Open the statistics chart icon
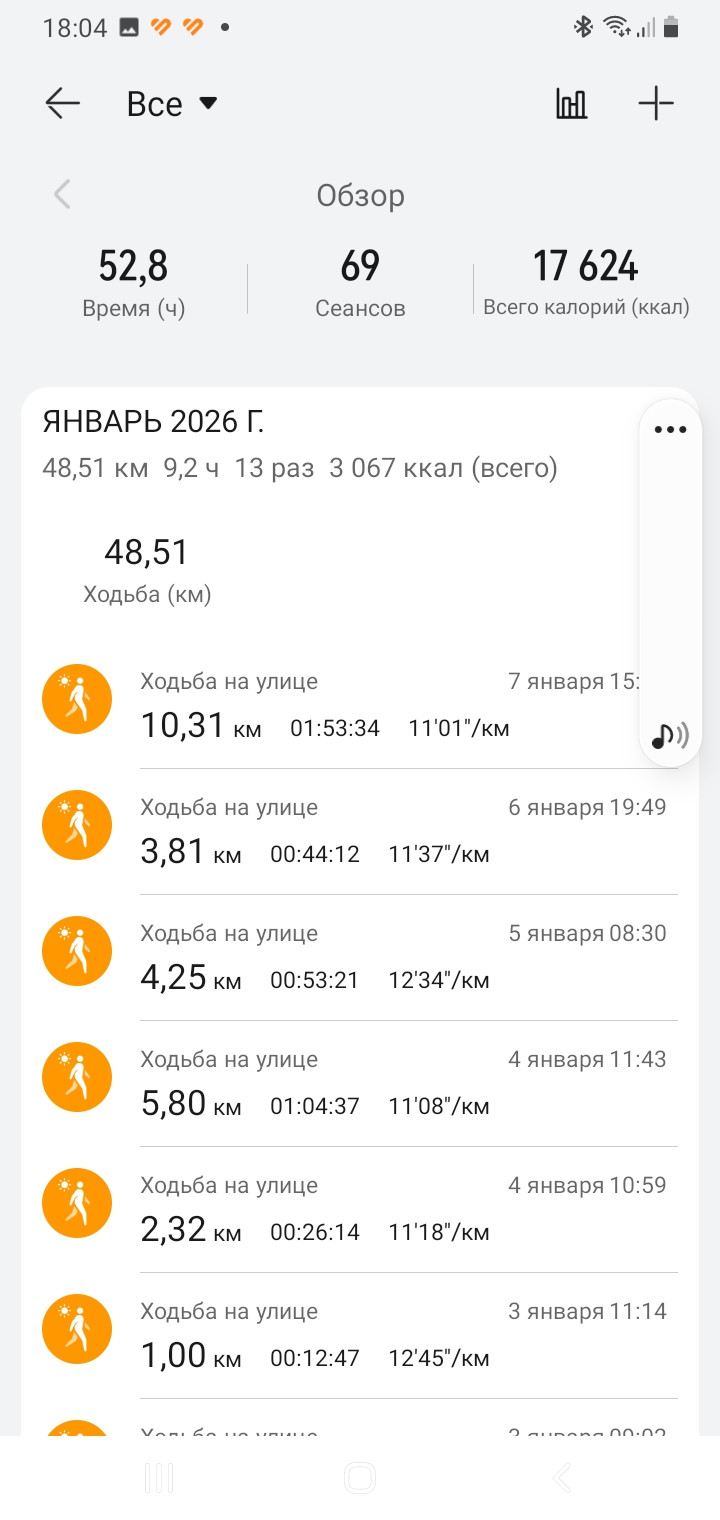Screen dimensions: 720x1520 click(571, 104)
